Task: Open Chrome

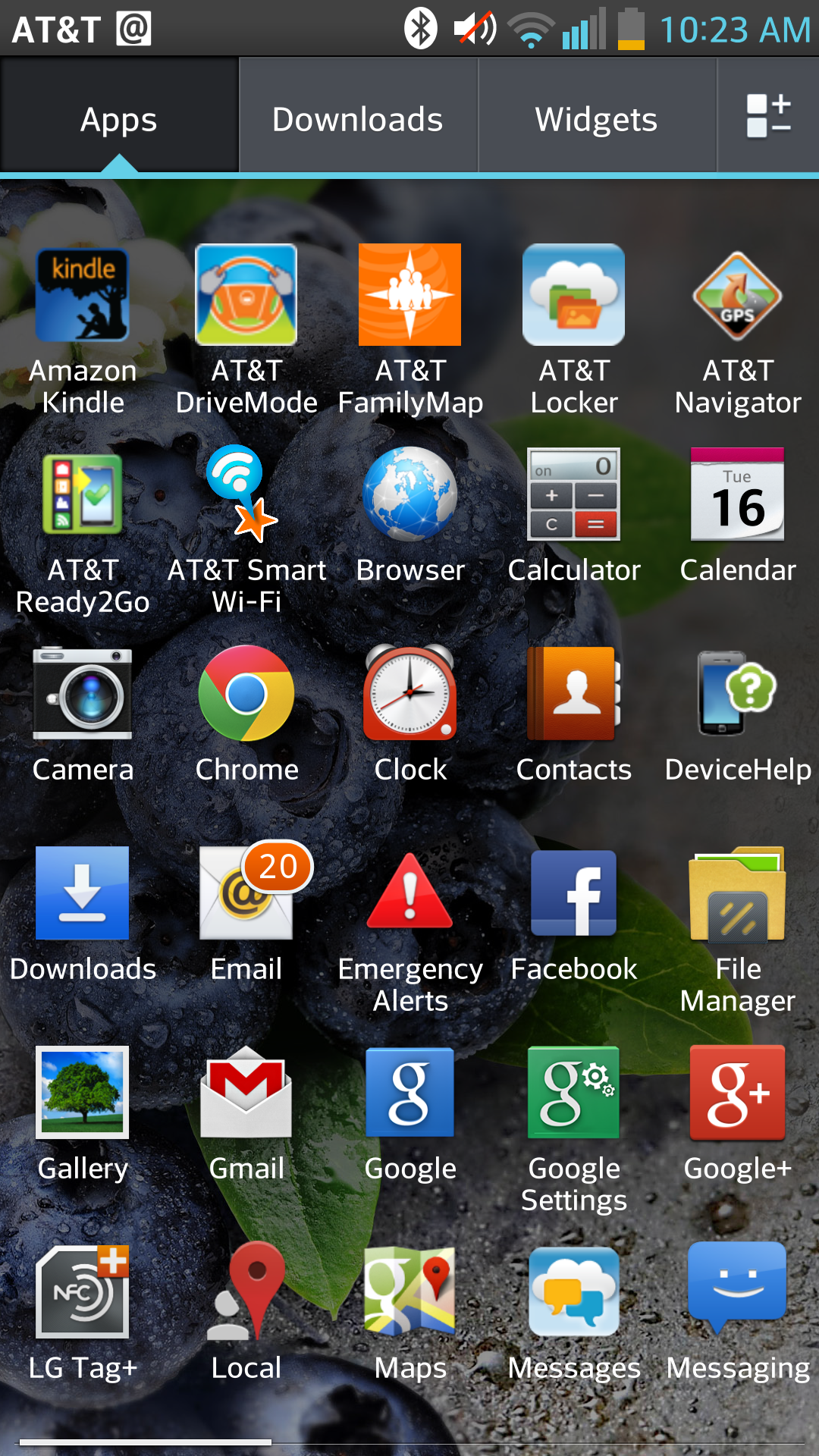Action: 246,693
